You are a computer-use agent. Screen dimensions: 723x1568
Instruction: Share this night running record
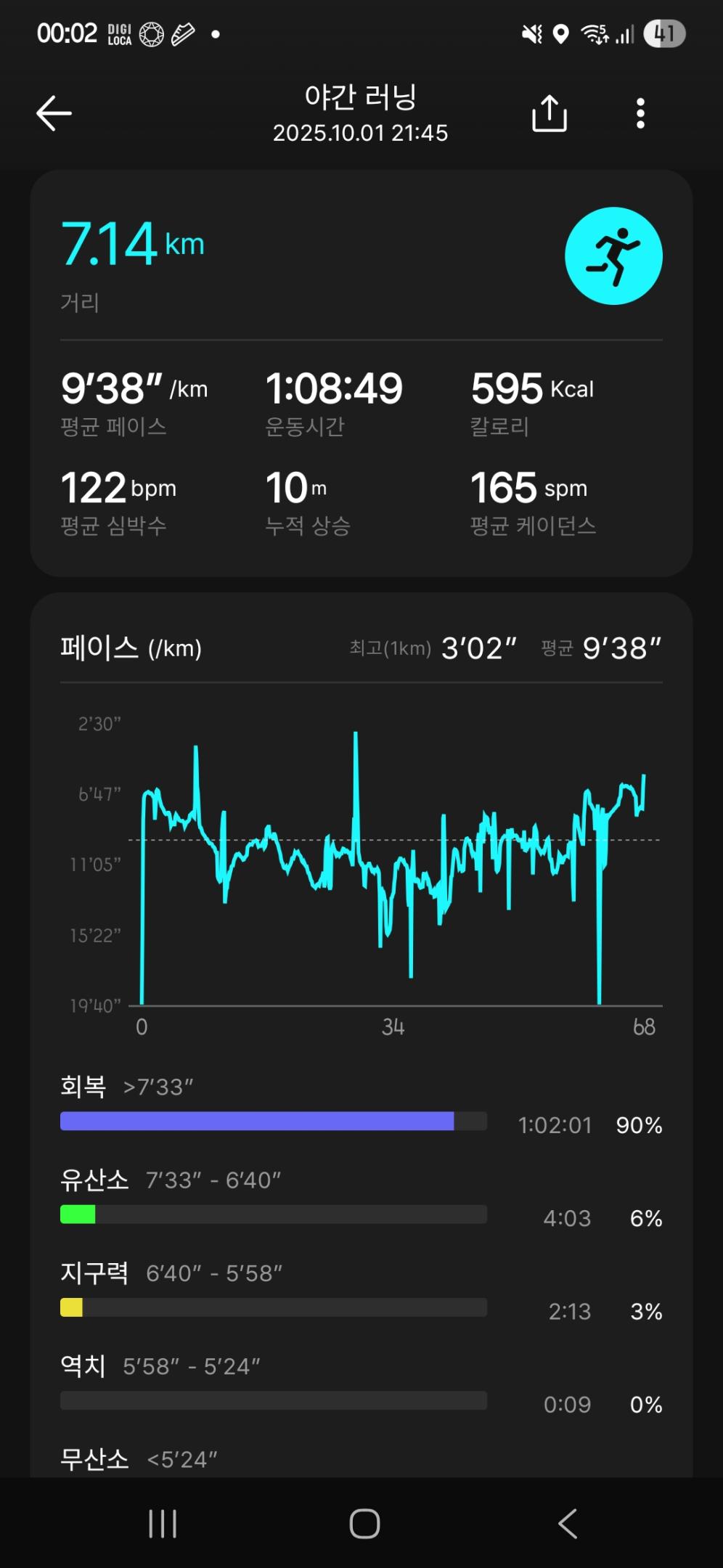(549, 113)
